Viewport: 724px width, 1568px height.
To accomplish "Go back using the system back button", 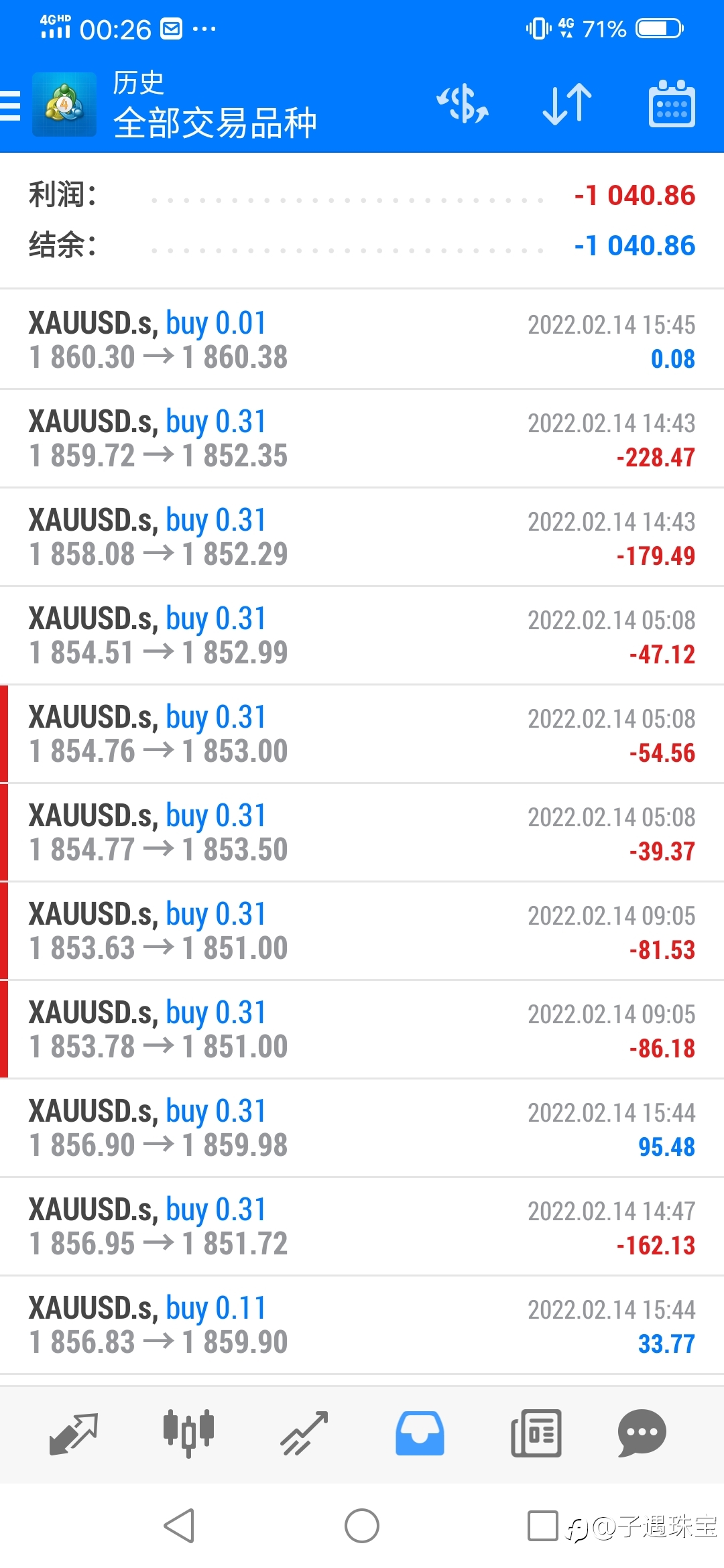I will (179, 1526).
